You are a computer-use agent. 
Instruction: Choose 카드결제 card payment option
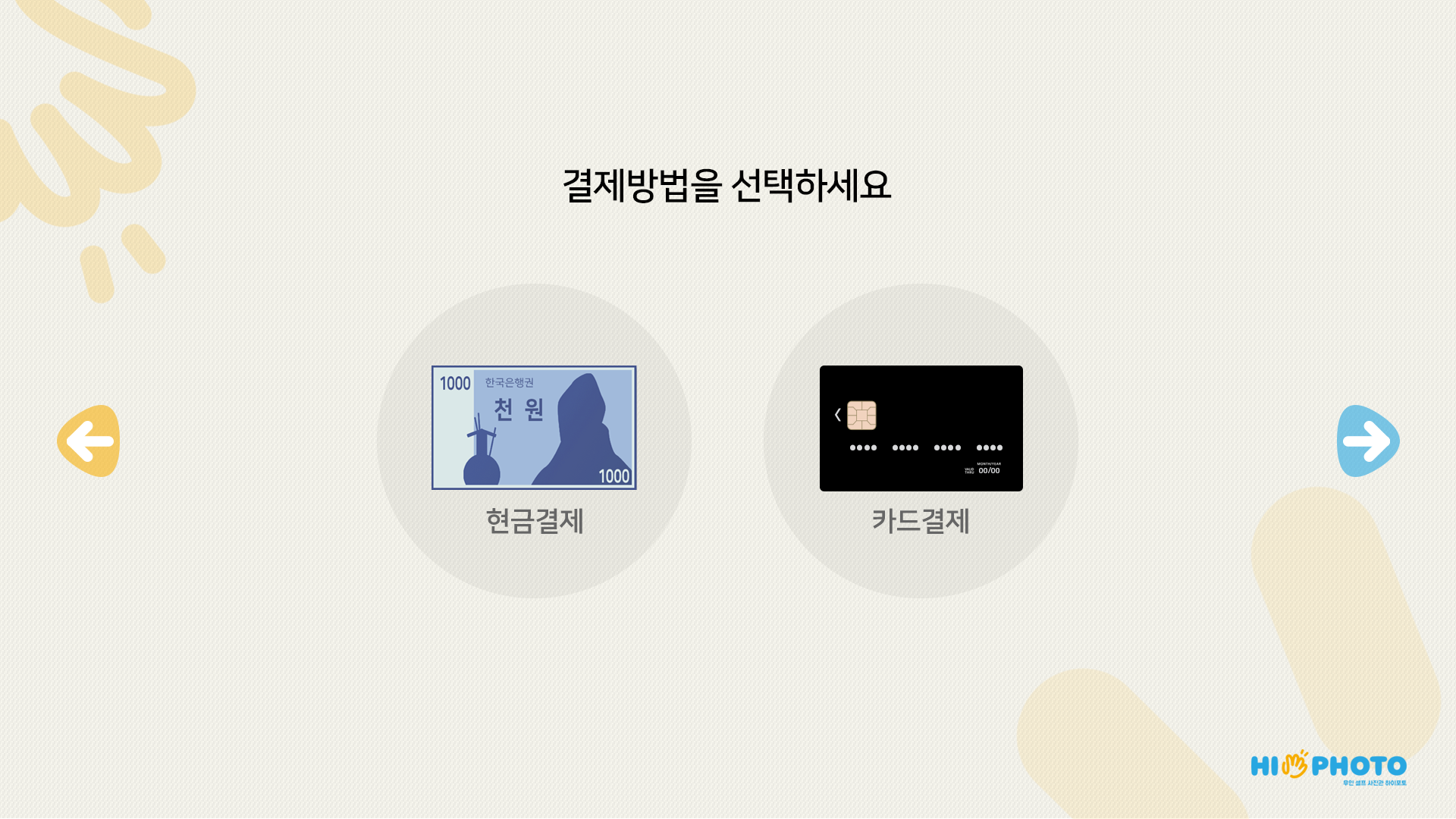click(x=921, y=441)
